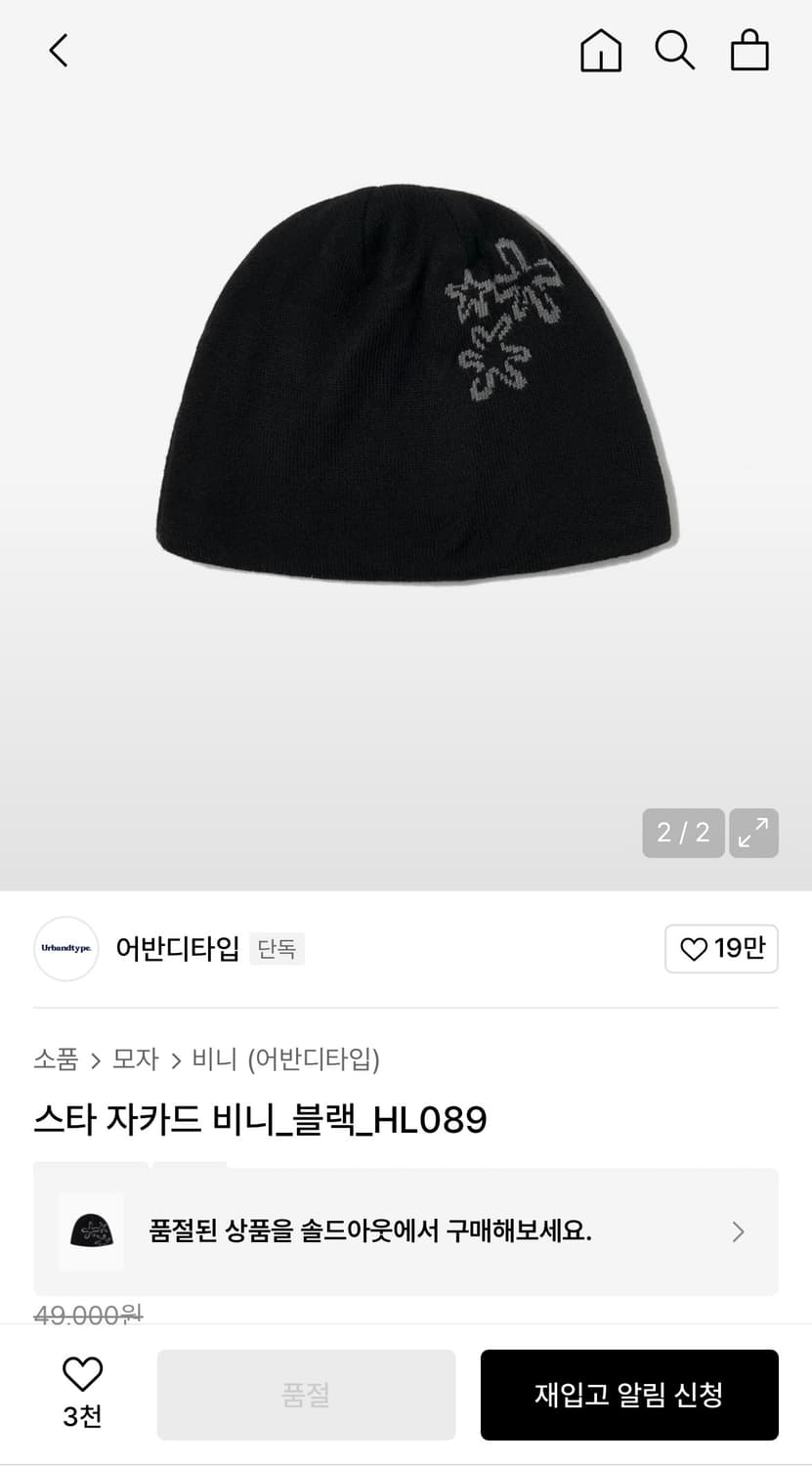Expand the 솔드아웃 purchase banner chevron
Viewport: 812px width, 1466px height.
click(738, 1232)
